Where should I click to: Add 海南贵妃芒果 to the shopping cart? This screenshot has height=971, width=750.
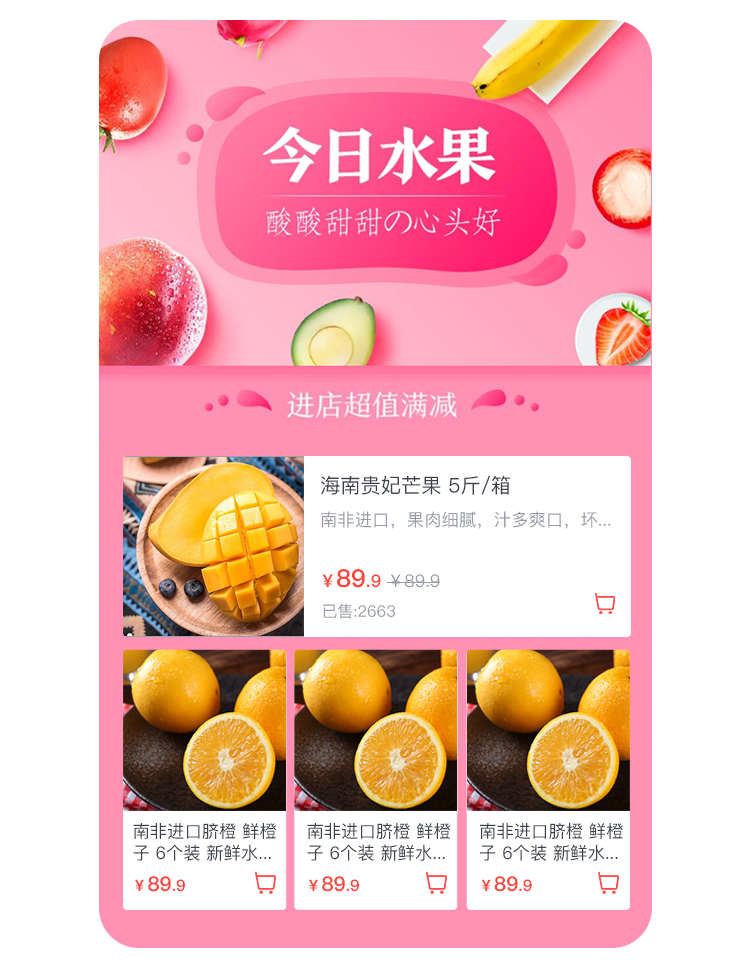point(604,603)
